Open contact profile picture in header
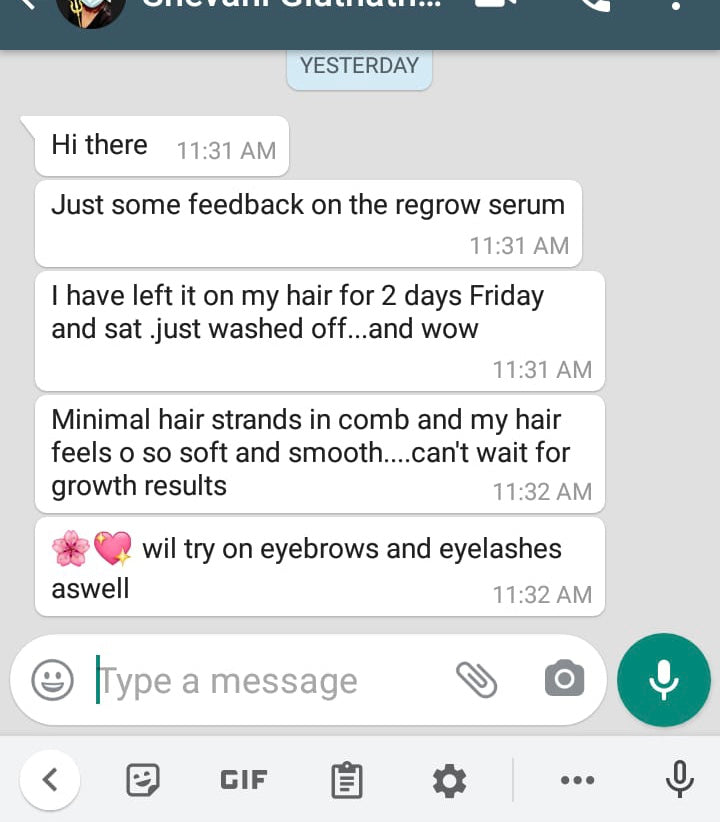Image resolution: width=720 pixels, height=822 pixels. (x=92, y=8)
